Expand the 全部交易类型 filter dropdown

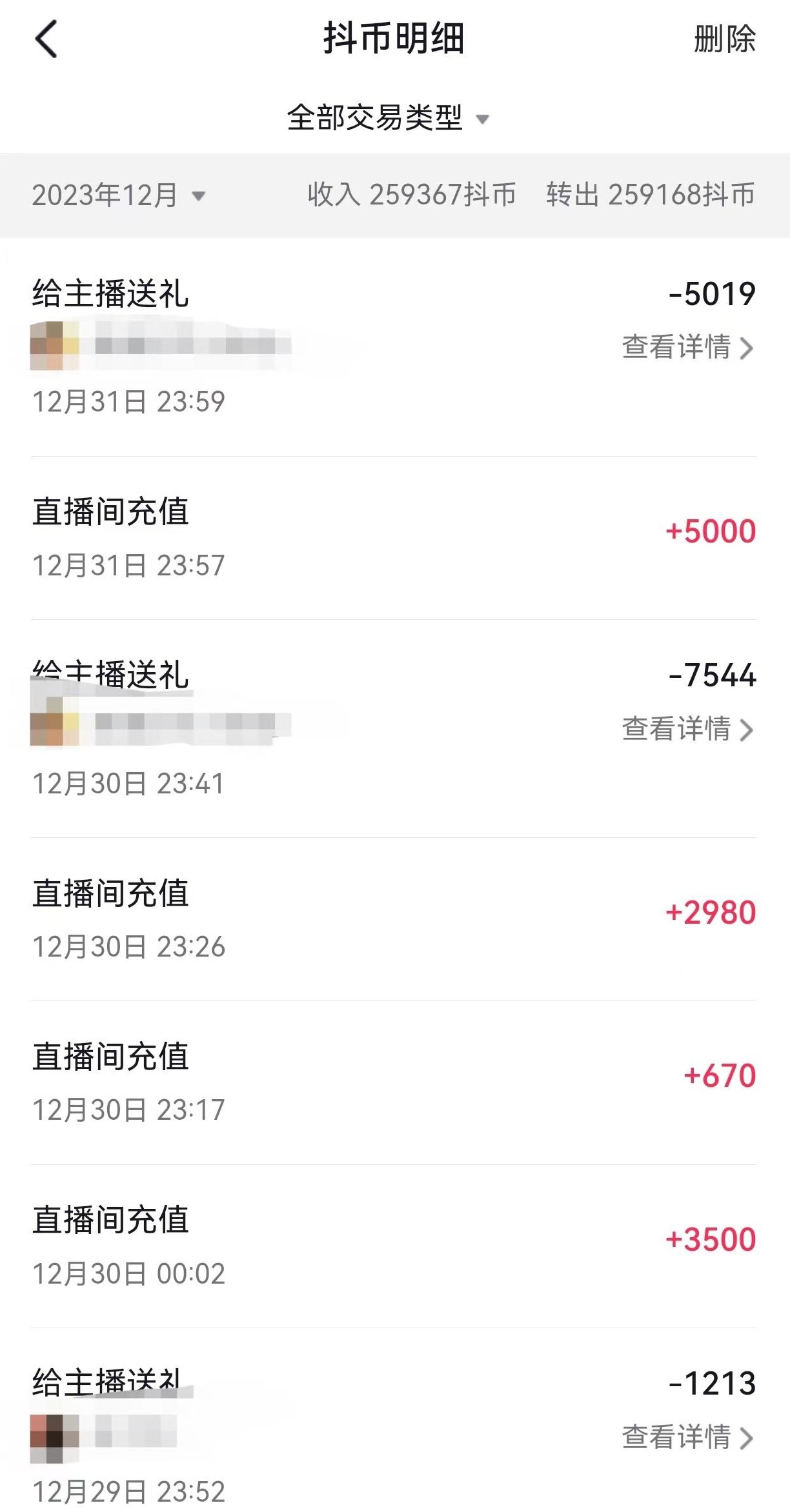tap(387, 118)
